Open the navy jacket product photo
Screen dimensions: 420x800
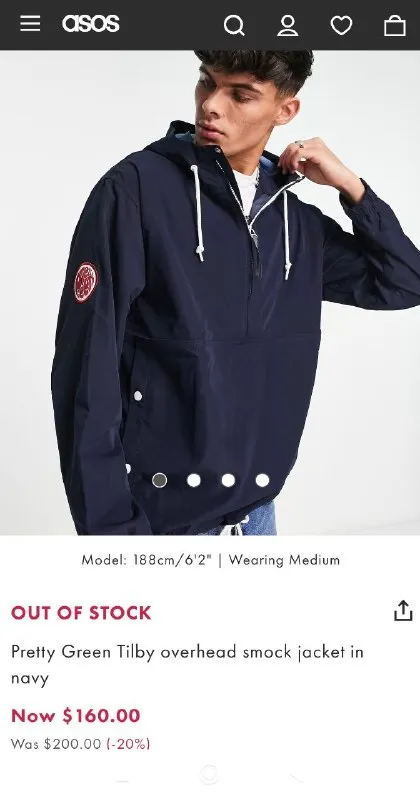click(x=210, y=292)
